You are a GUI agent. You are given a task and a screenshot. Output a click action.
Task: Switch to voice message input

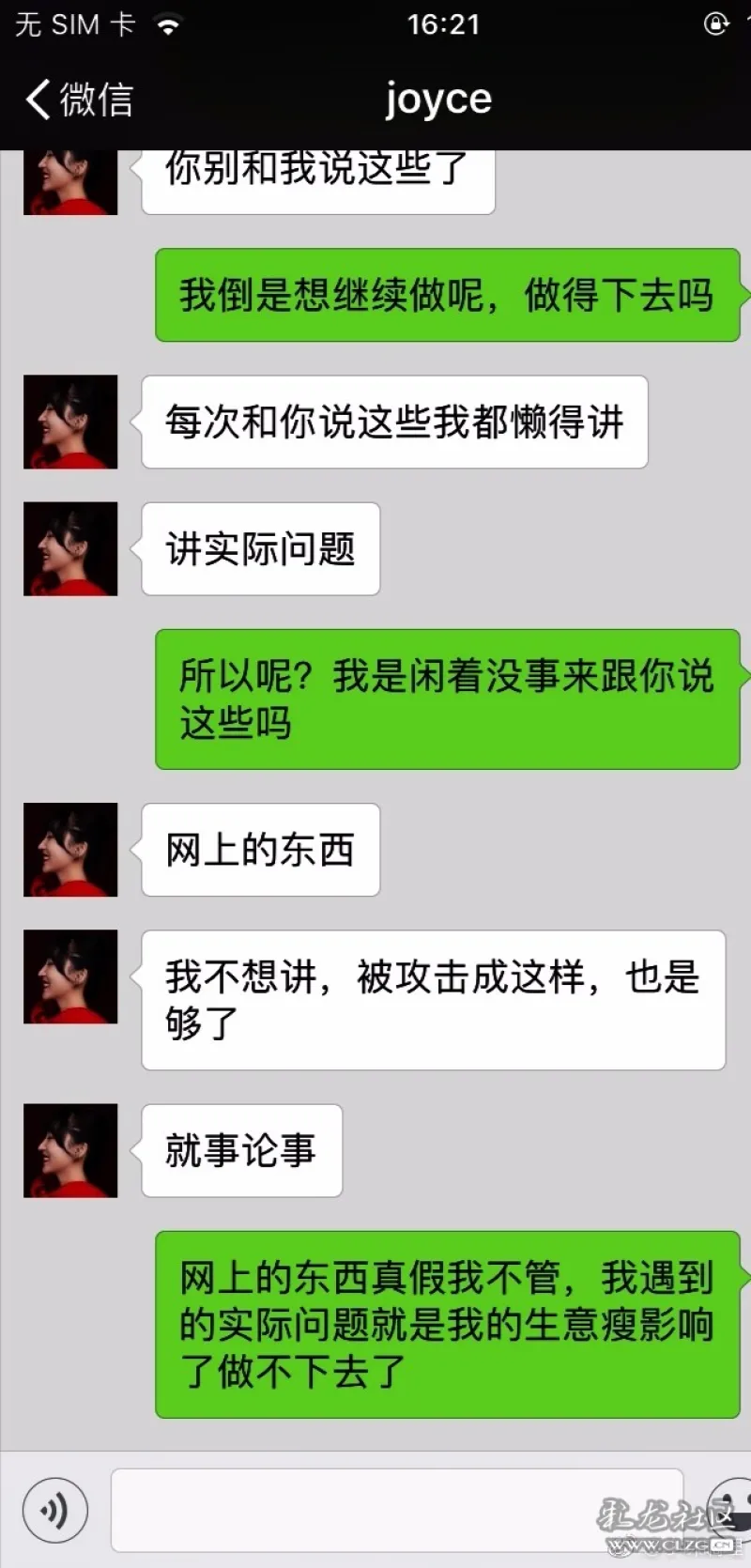[54, 1511]
